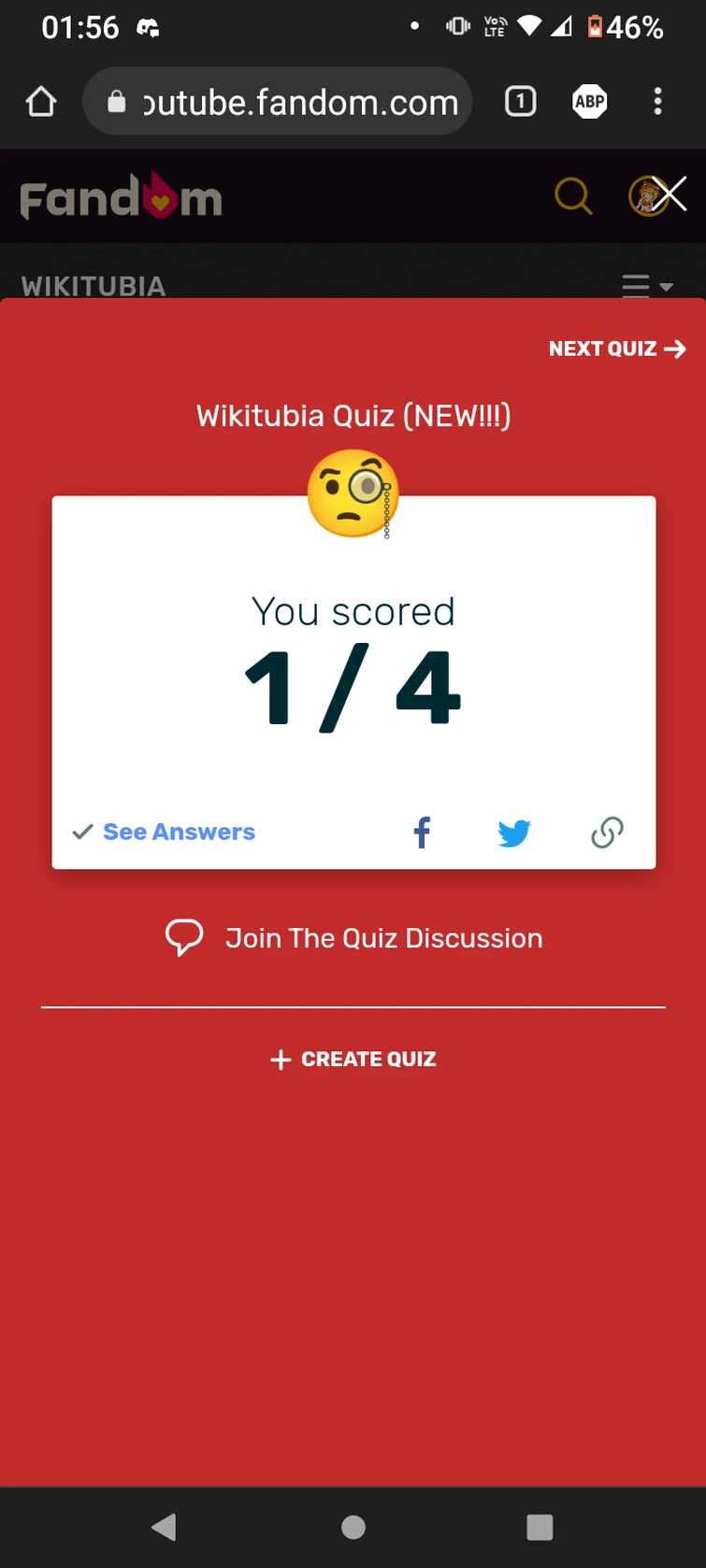Open the browser tab switcher

pos(520,101)
